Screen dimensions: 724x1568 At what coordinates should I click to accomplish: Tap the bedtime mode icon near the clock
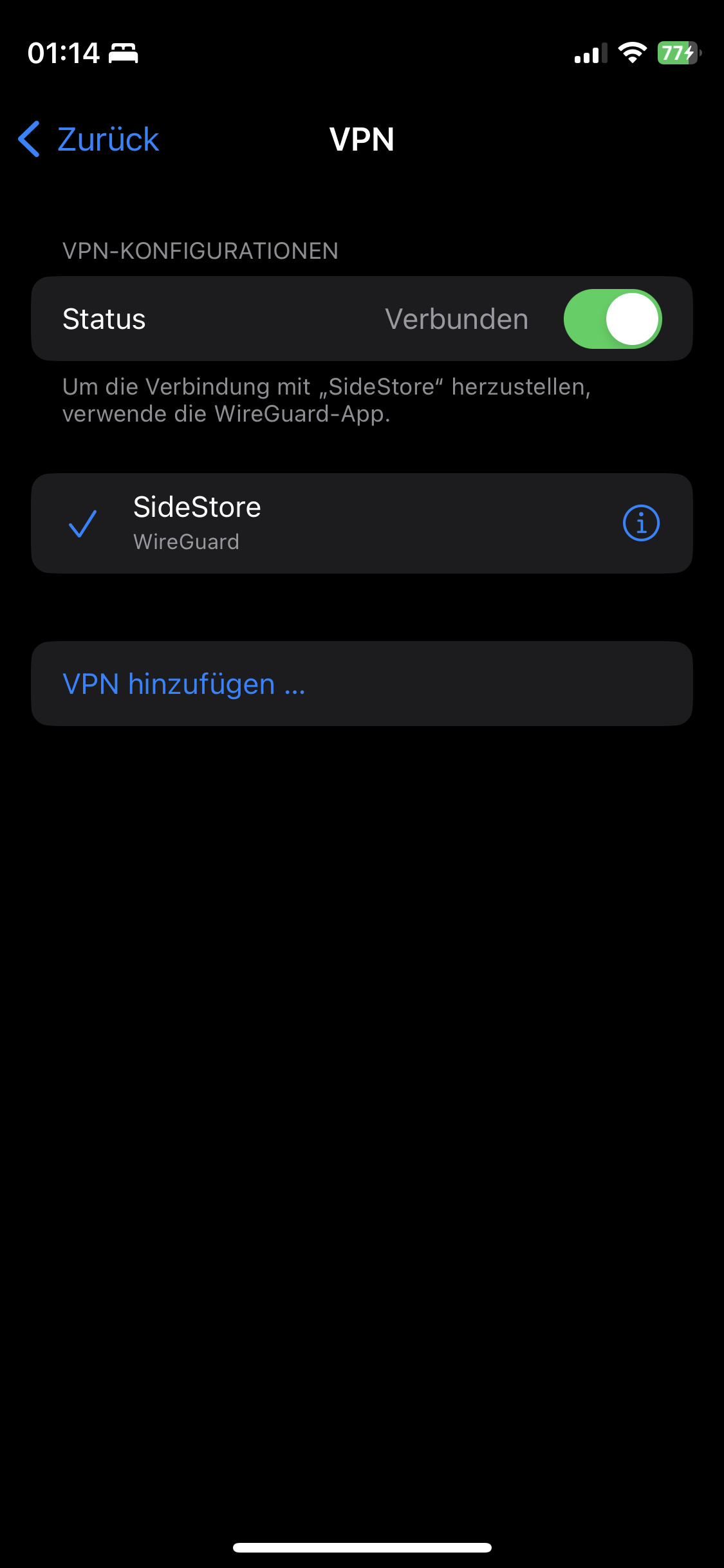tap(124, 54)
